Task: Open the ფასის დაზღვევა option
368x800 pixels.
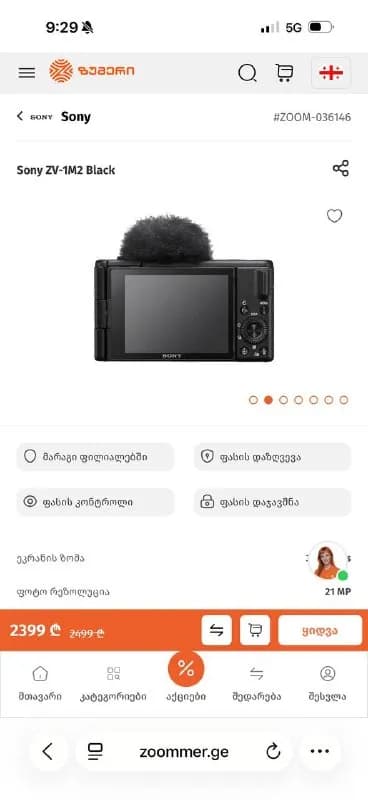Action: 273,457
